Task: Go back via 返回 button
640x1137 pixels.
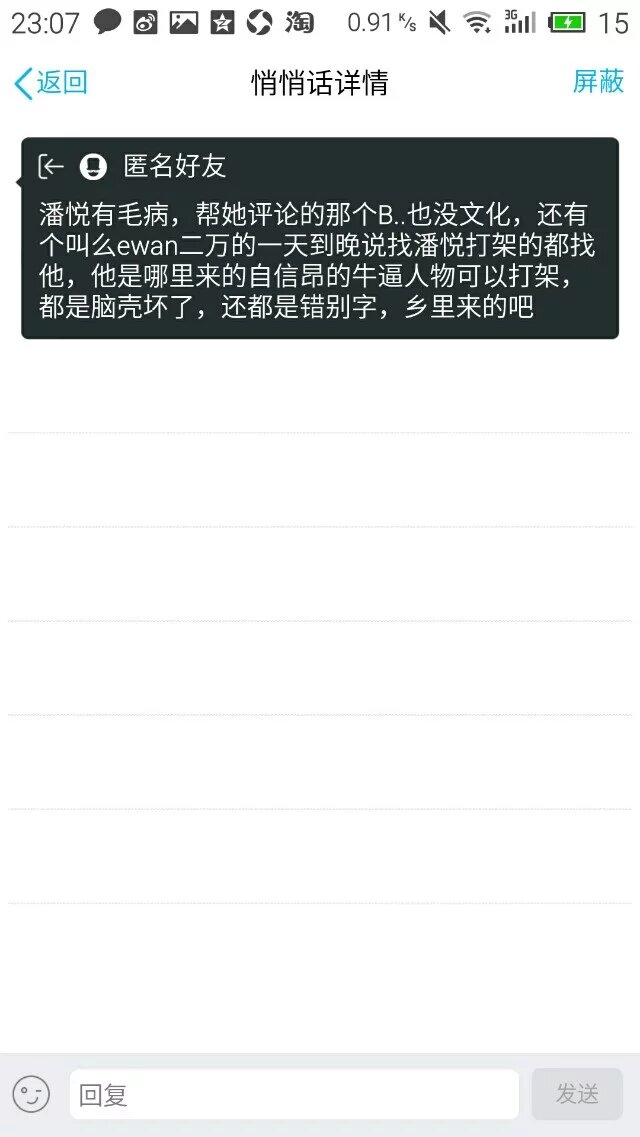Action: tap(50, 83)
